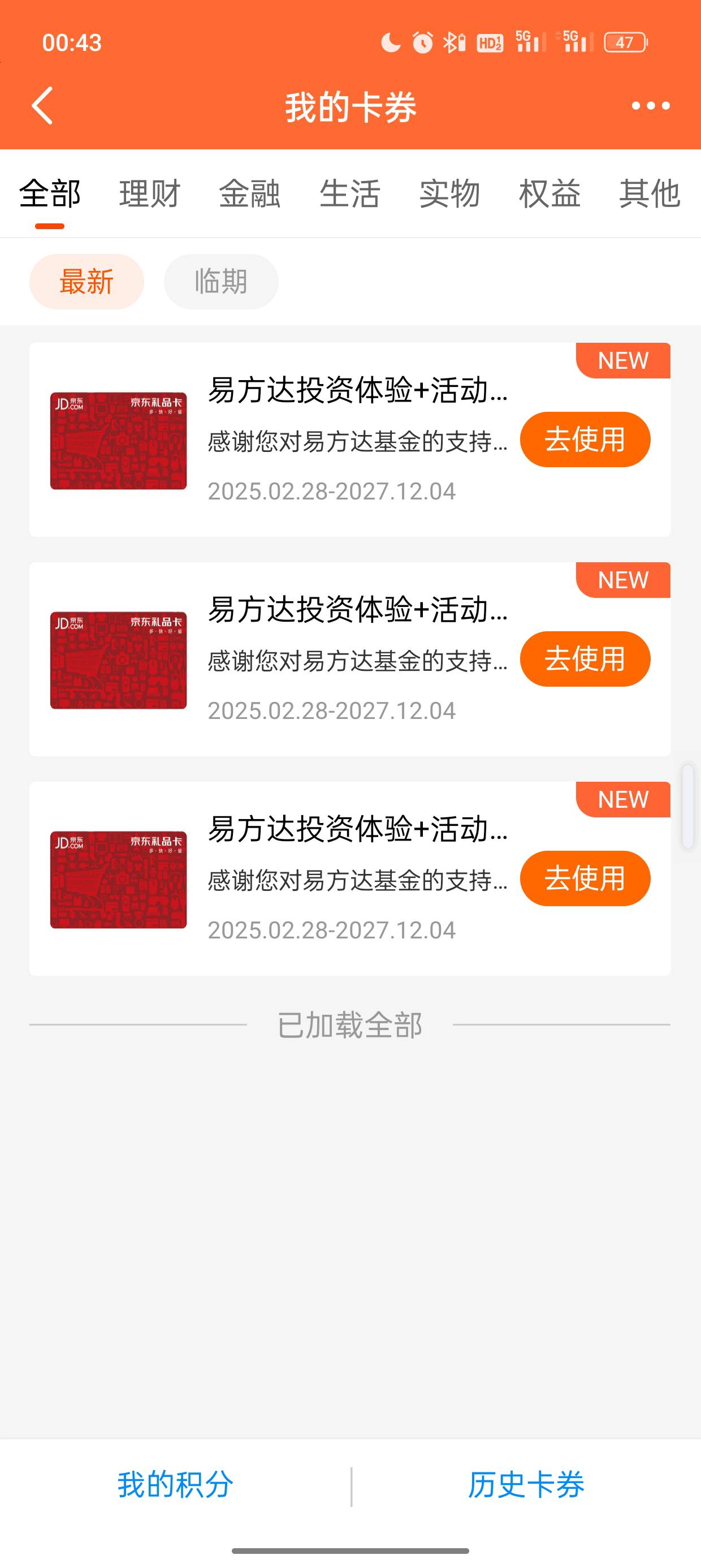The image size is (701, 1568).
Task: Select the 最新 filter chip
Action: point(86,281)
